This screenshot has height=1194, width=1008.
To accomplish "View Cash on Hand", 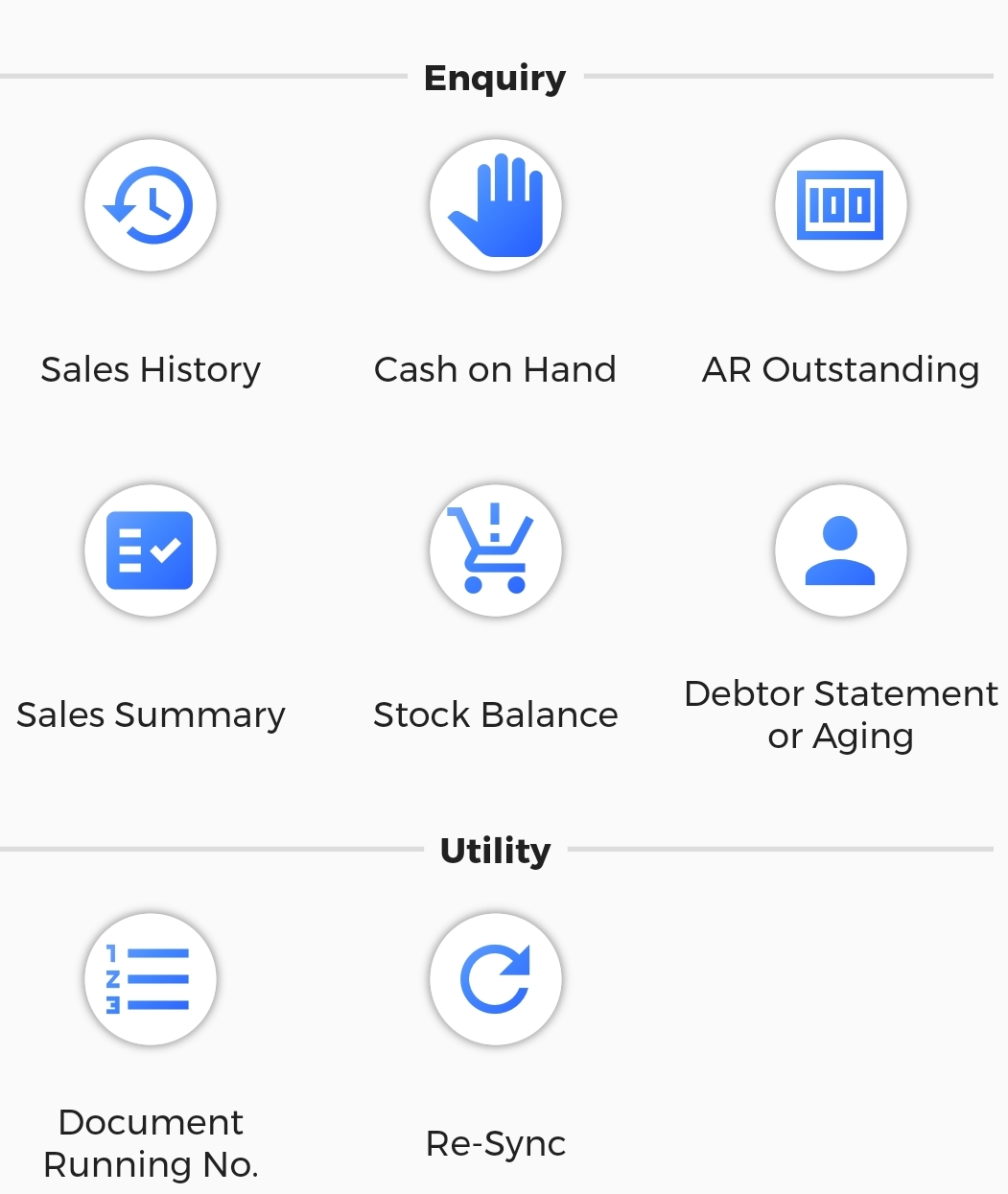I will click(495, 205).
